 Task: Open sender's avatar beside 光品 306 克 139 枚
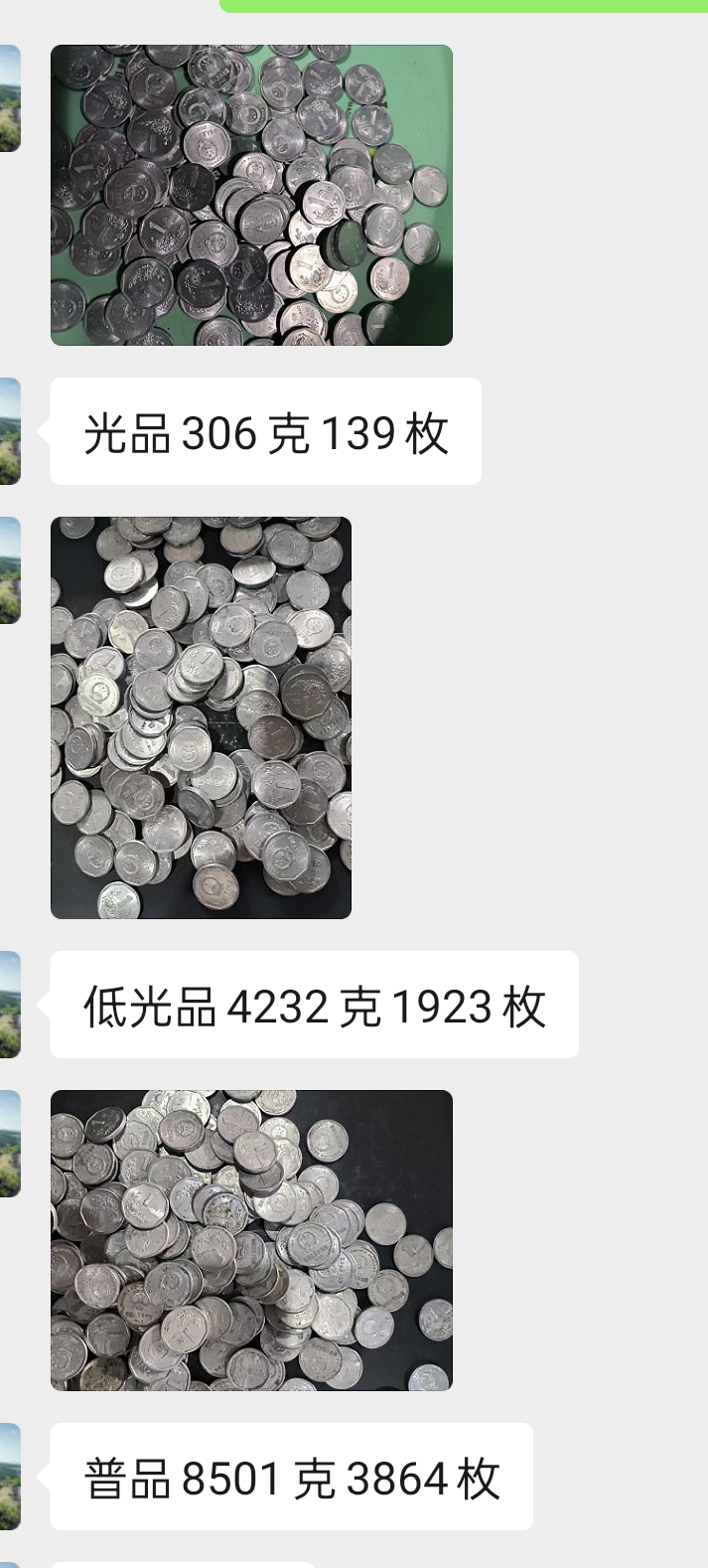tap(10, 431)
